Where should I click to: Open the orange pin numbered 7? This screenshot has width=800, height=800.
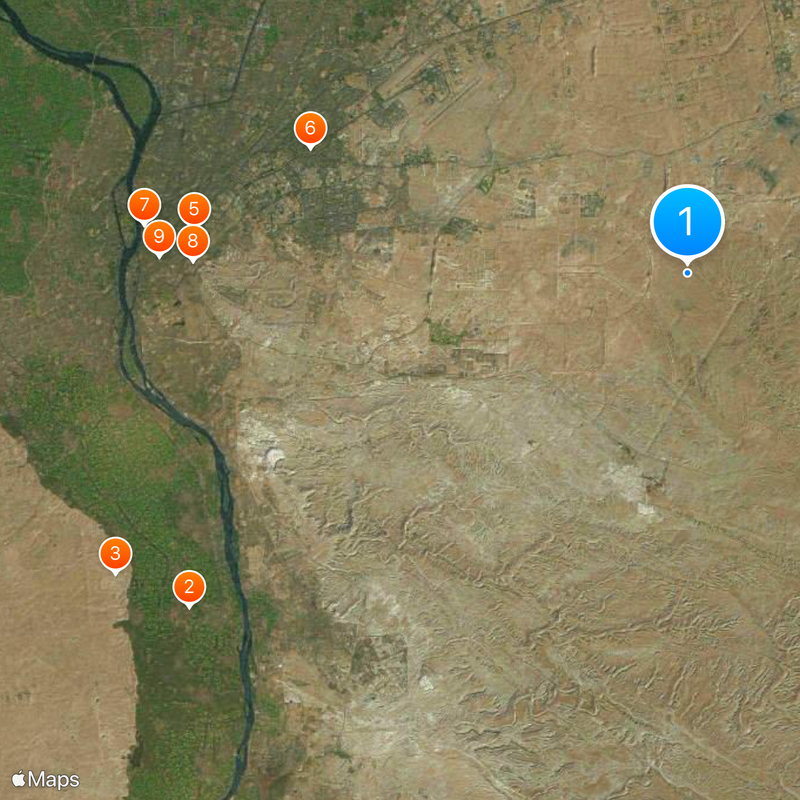[x=145, y=205]
